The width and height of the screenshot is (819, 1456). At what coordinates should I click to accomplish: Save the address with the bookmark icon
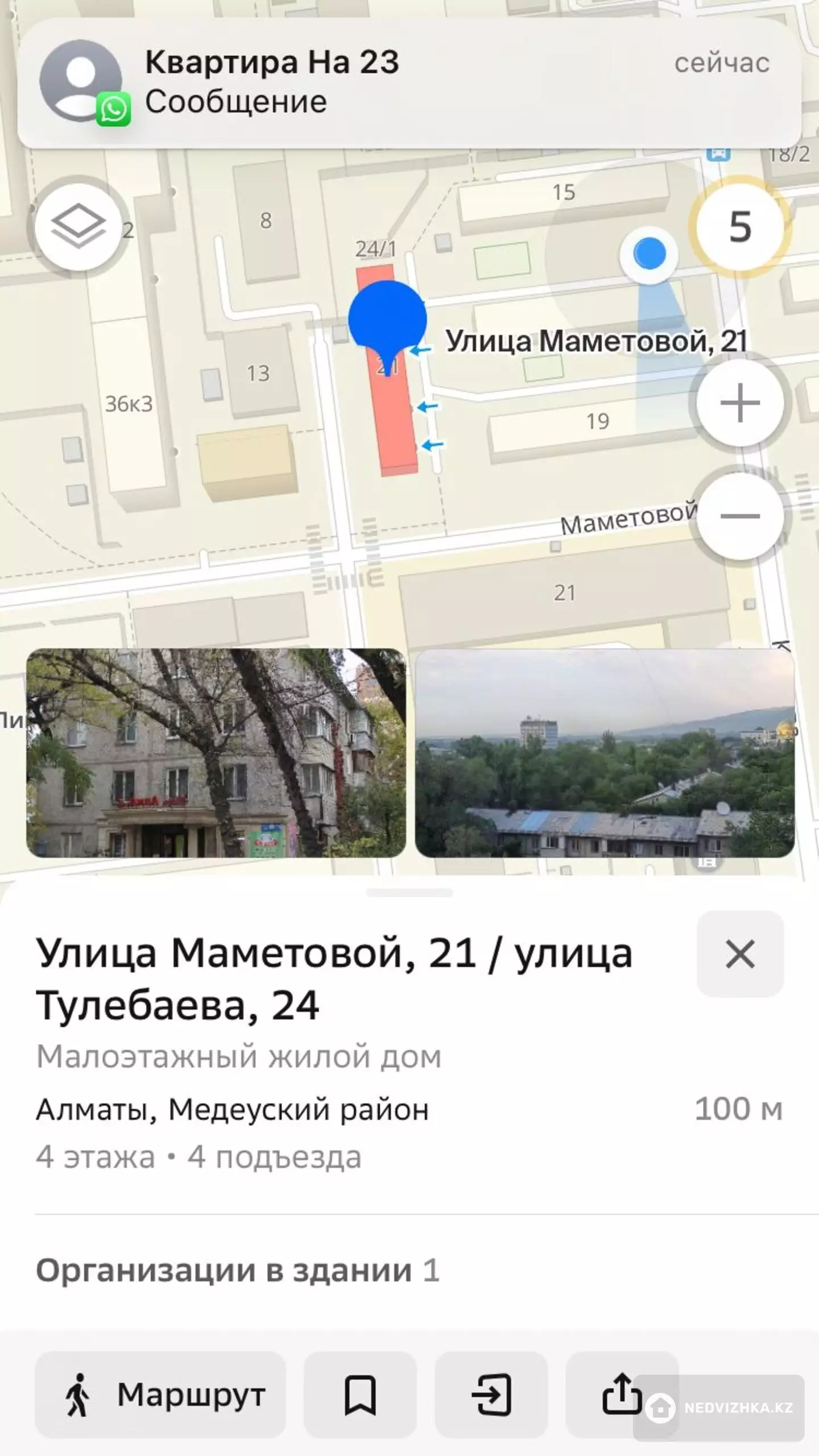(x=360, y=1395)
